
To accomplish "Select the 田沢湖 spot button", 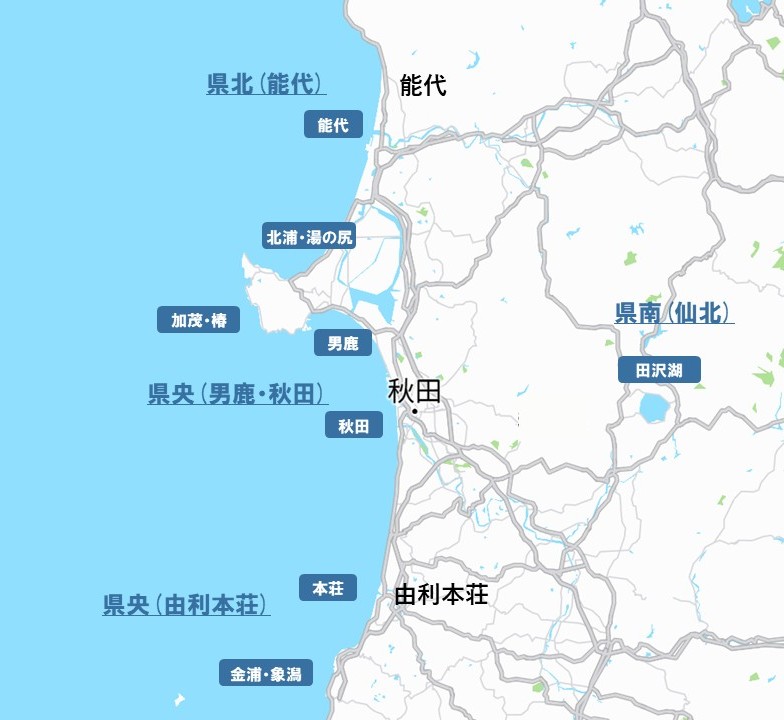I will pyautogui.click(x=659, y=370).
